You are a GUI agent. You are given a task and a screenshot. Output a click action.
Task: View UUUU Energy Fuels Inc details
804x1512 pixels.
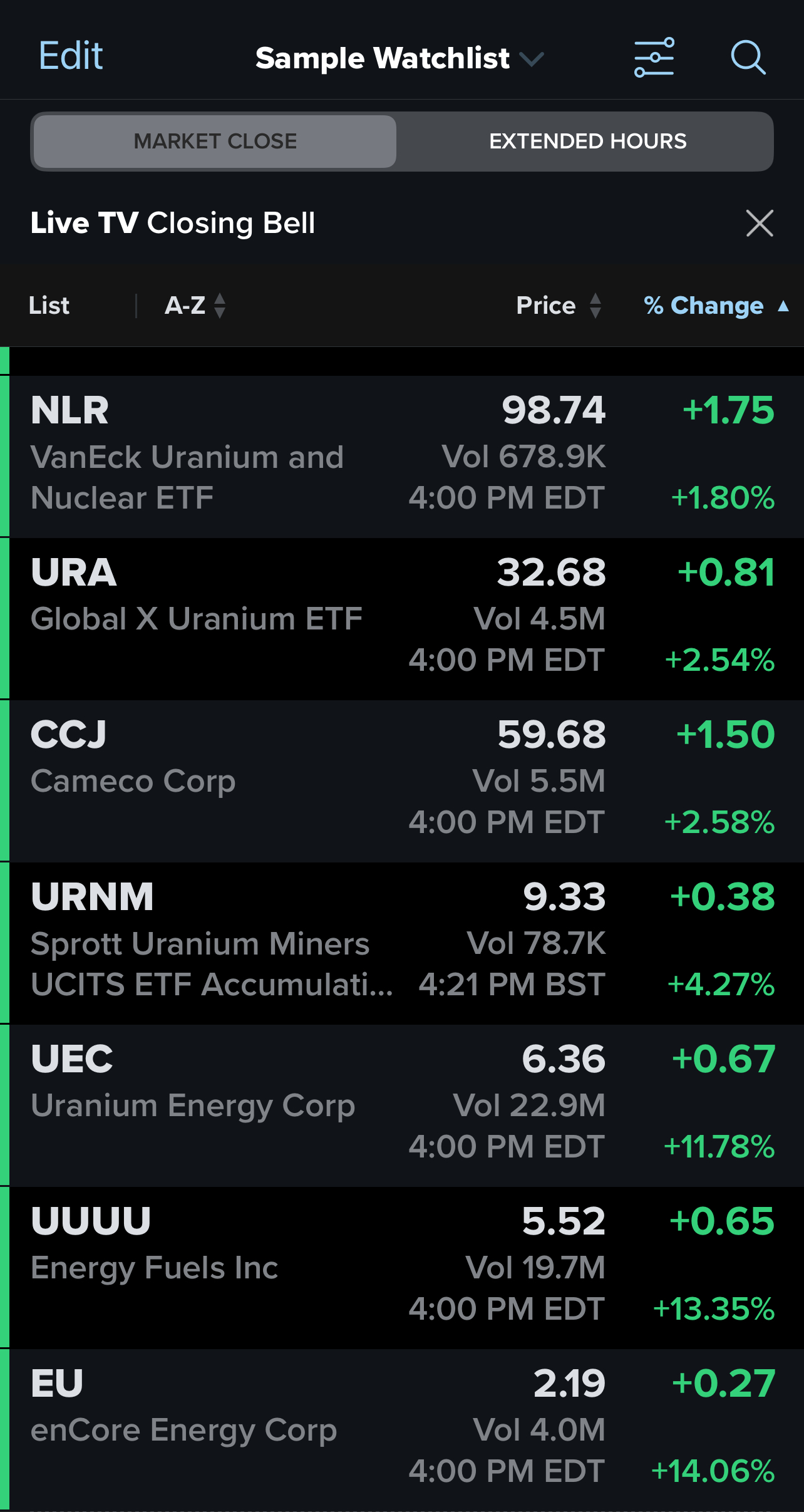tap(406, 1267)
